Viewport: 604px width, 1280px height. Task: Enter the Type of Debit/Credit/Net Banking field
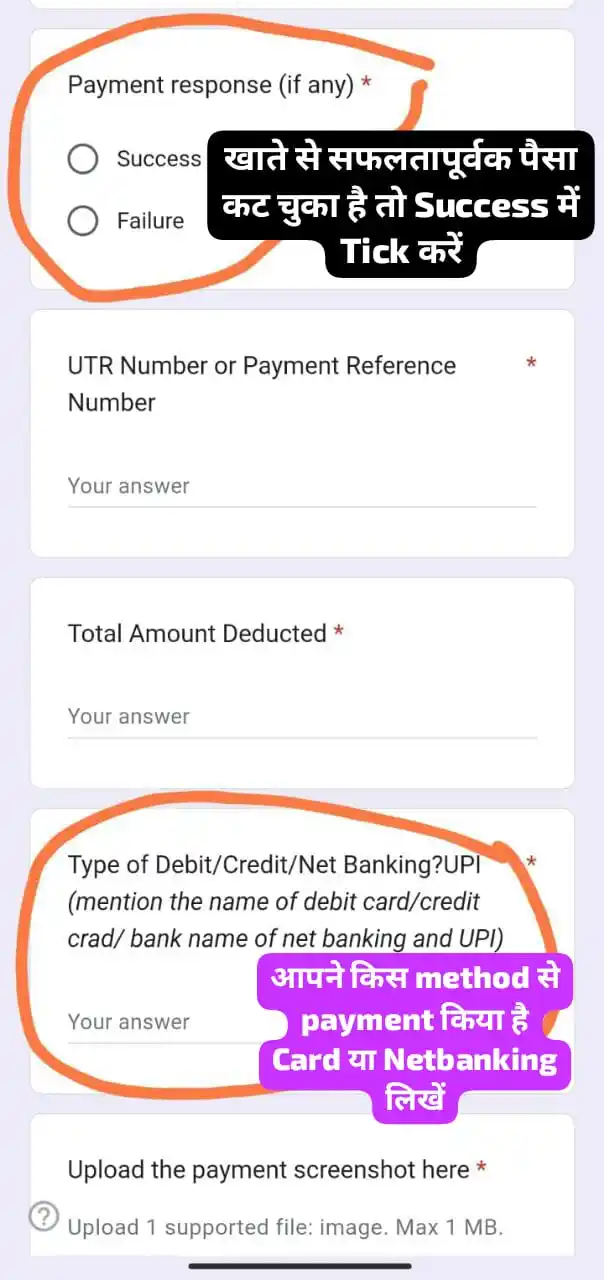click(160, 1022)
